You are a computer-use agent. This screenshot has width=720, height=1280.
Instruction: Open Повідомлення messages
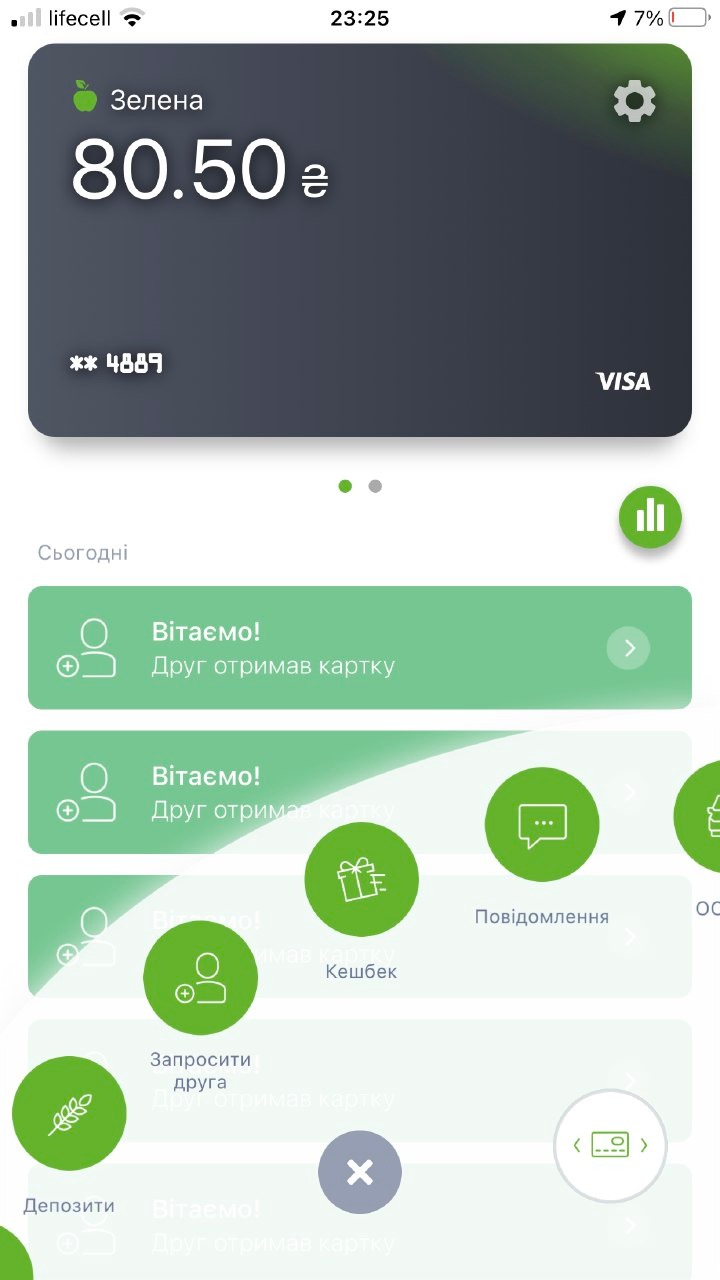(542, 825)
